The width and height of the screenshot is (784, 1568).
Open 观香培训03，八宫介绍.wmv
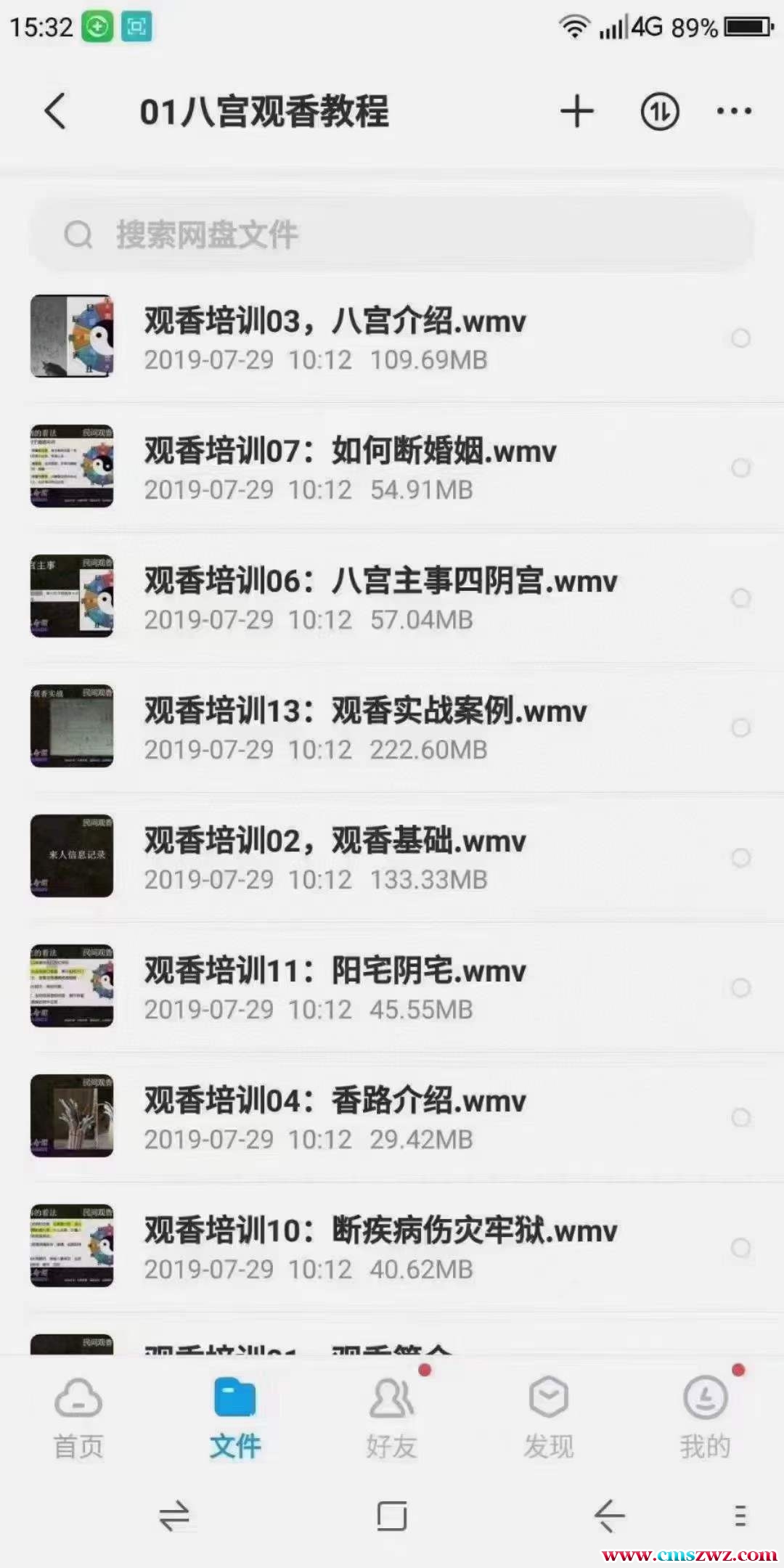click(x=334, y=338)
